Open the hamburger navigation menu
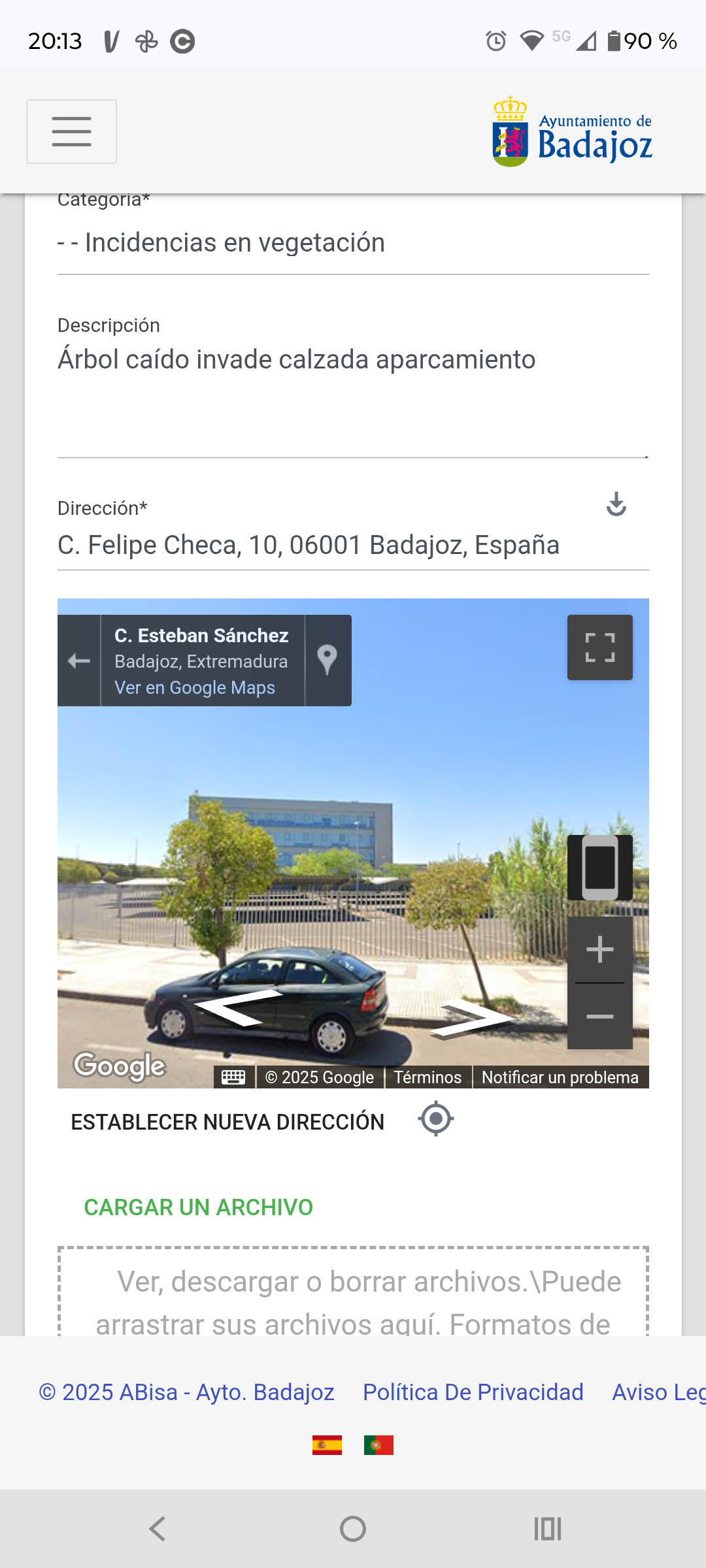The height and width of the screenshot is (1568, 706). 71,131
